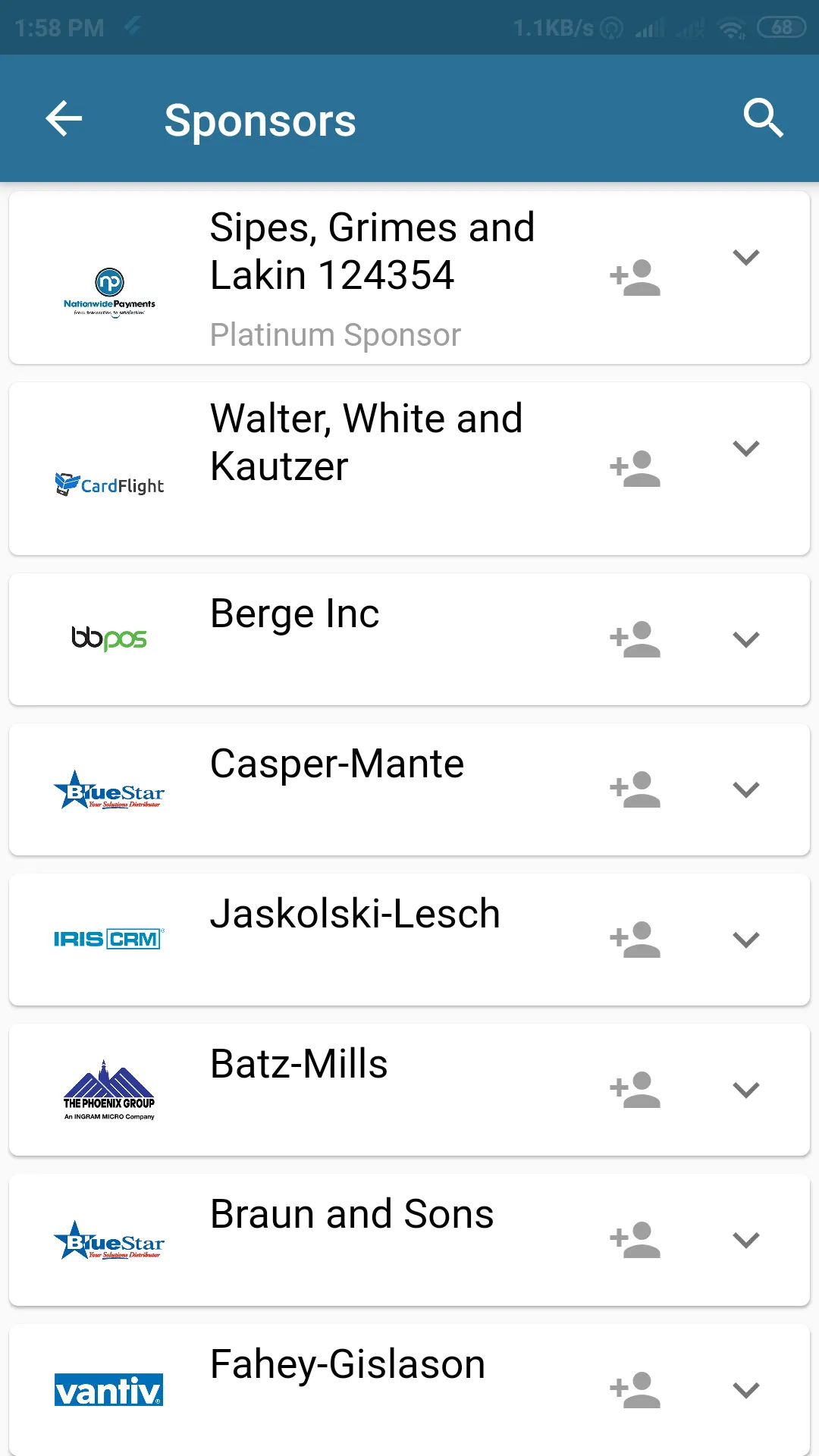Open the Berge Inc sponsor card
This screenshot has width=819, height=1456.
(x=409, y=639)
